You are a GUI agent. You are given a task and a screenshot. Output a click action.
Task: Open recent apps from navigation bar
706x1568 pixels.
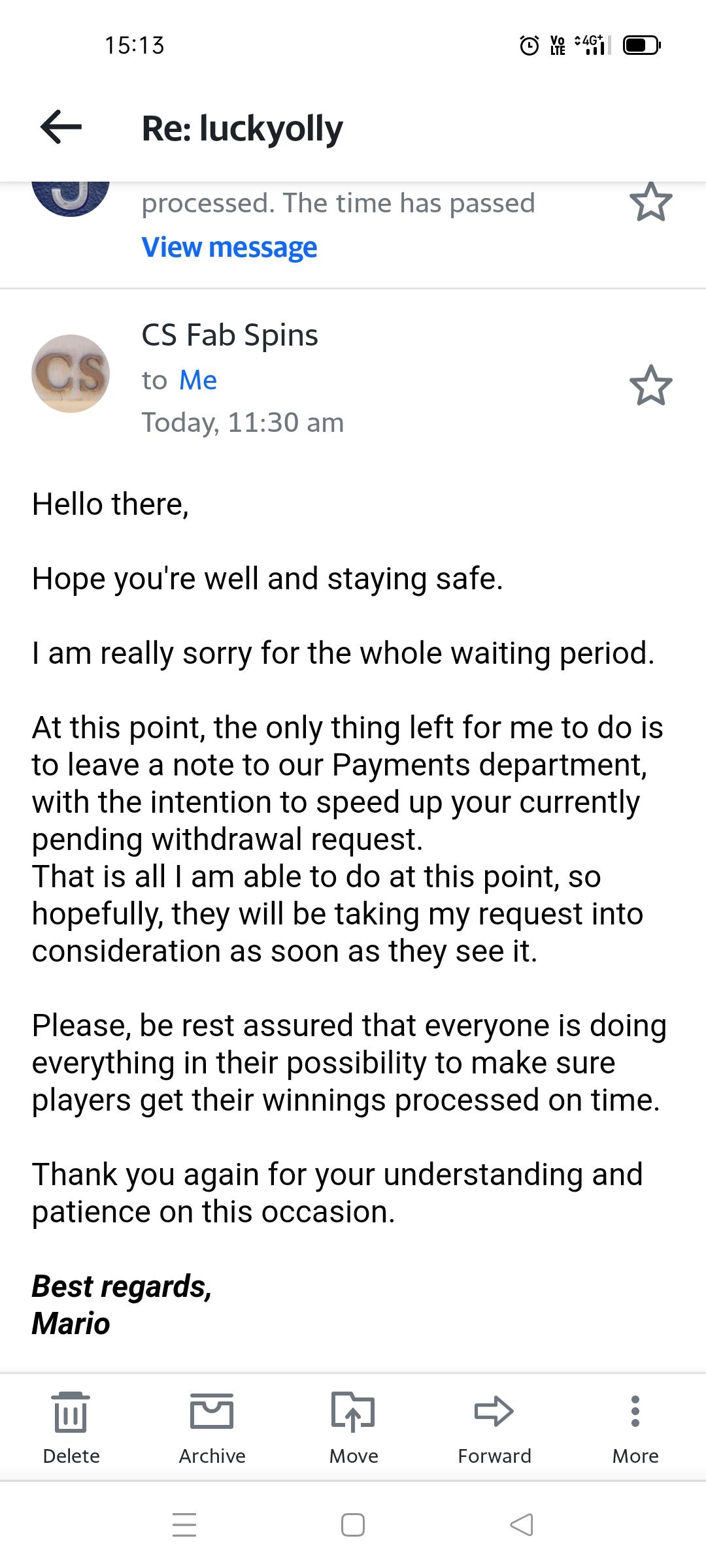[x=184, y=1525]
